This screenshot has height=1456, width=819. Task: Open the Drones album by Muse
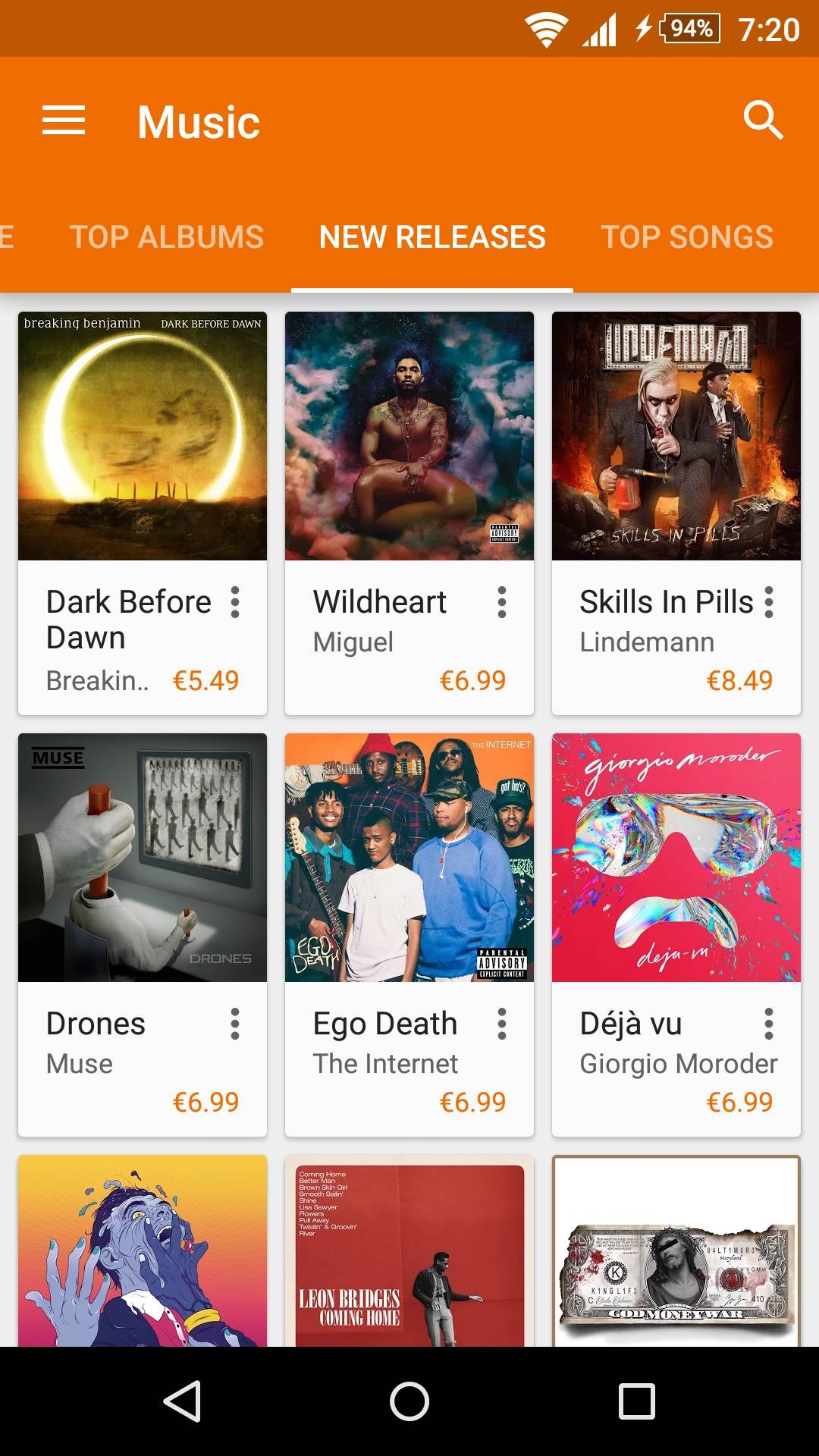tap(143, 858)
